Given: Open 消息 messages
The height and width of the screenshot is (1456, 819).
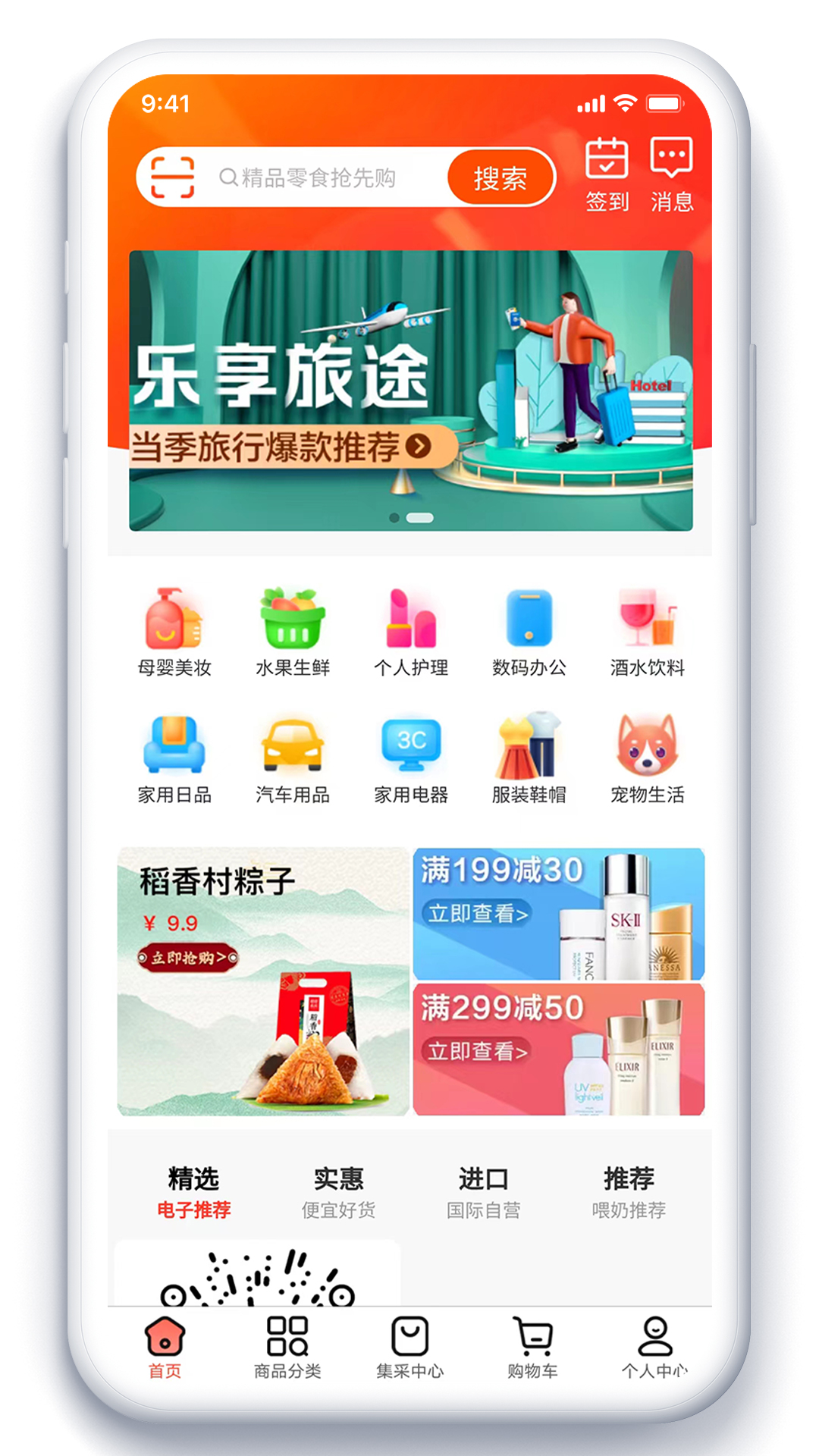Looking at the screenshot, I should [x=671, y=174].
